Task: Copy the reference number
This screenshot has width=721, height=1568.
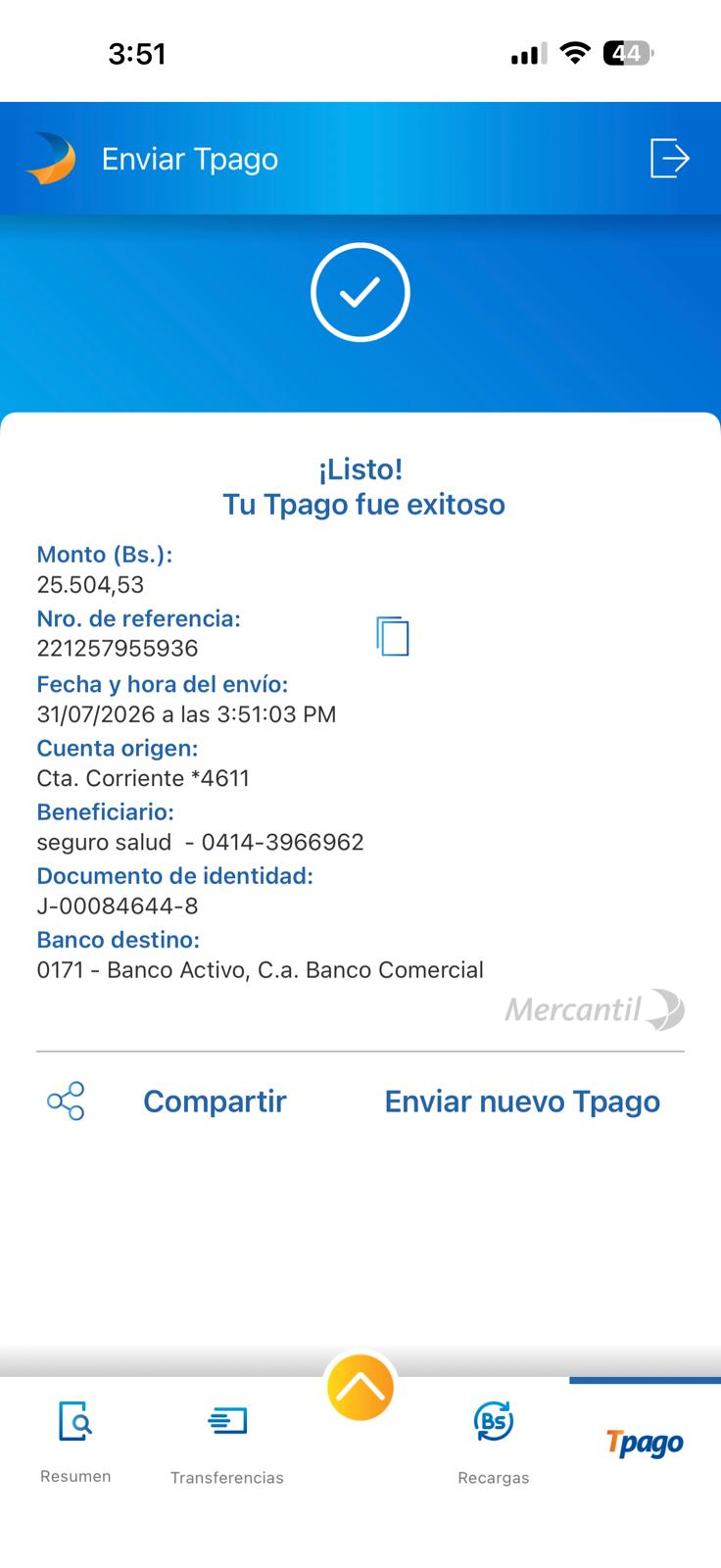Action: (393, 636)
